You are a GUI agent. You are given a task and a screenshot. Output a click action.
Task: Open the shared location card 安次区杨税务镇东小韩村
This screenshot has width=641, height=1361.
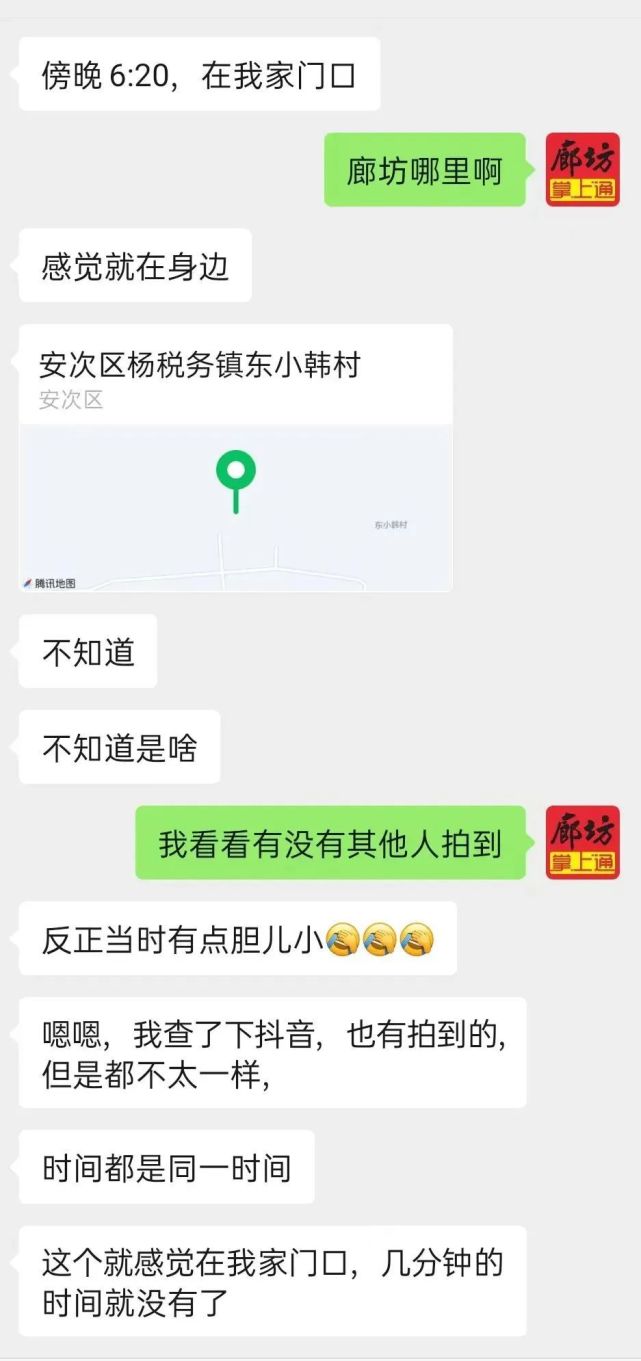point(236,457)
